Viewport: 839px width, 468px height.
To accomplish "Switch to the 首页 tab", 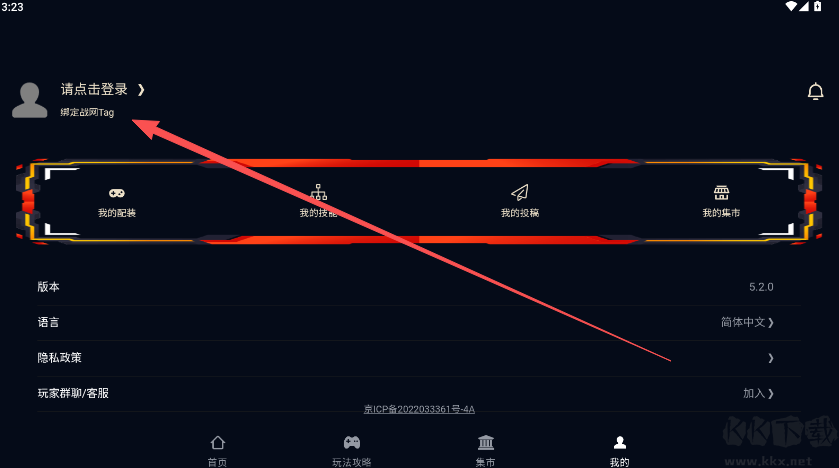I will click(x=217, y=450).
